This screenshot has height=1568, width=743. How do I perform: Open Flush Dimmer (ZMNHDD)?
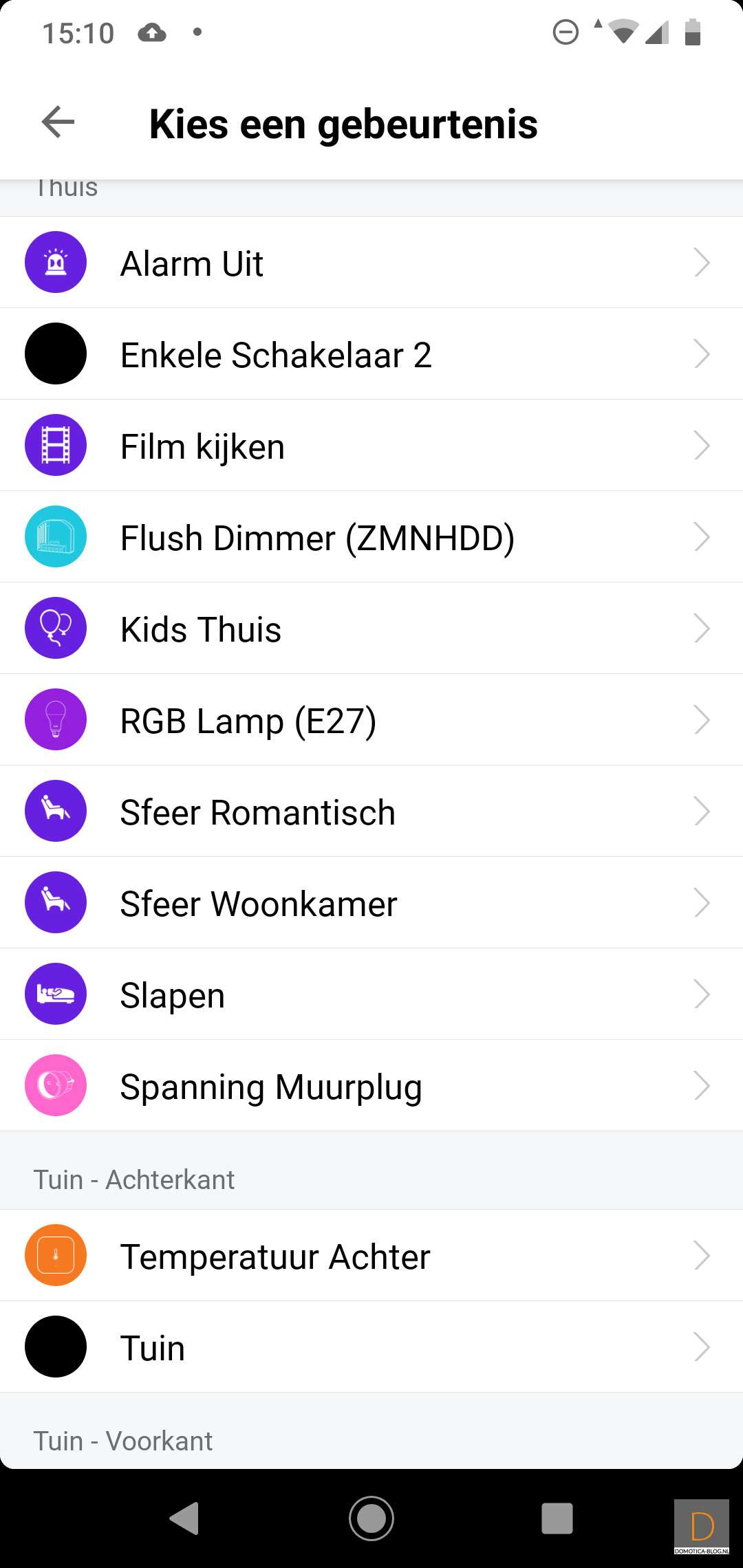click(371, 537)
